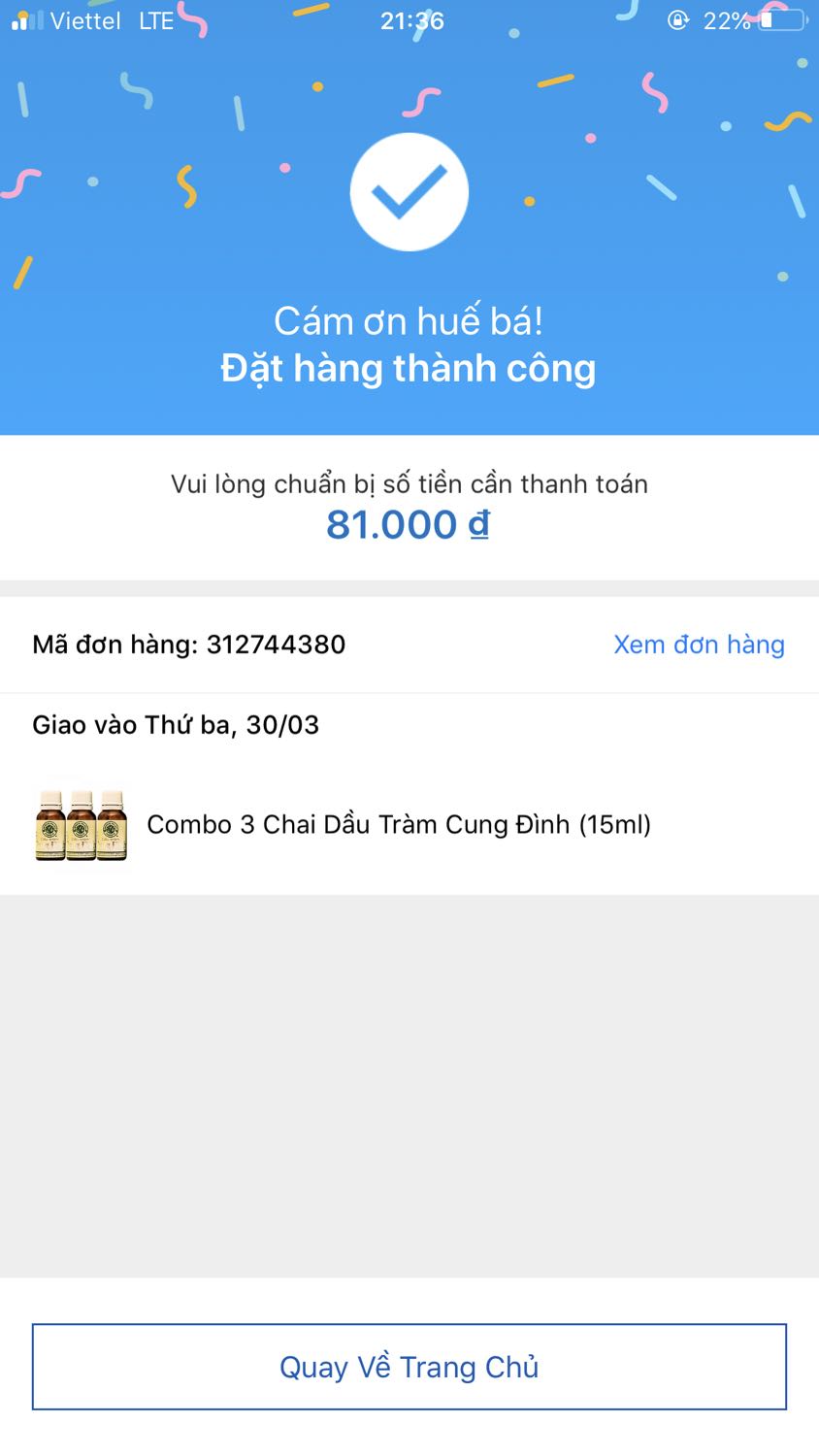Select the product name Combo 3 Chai Dầu Tràm
The image size is (819, 1456).
398,824
